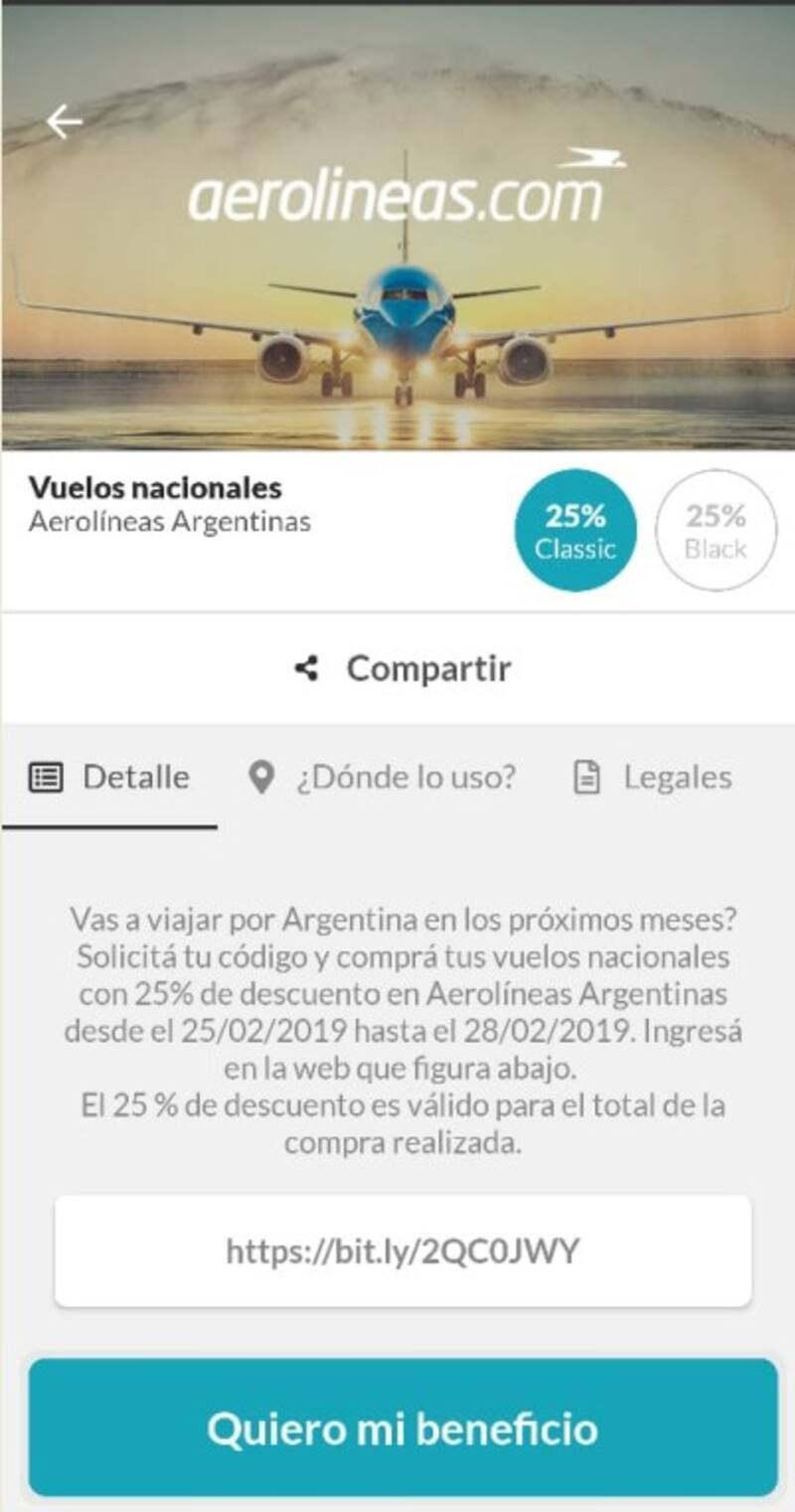The image size is (795, 1512).
Task: Tap Quiero mi beneficio button
Action: pyautogui.click(x=402, y=1428)
